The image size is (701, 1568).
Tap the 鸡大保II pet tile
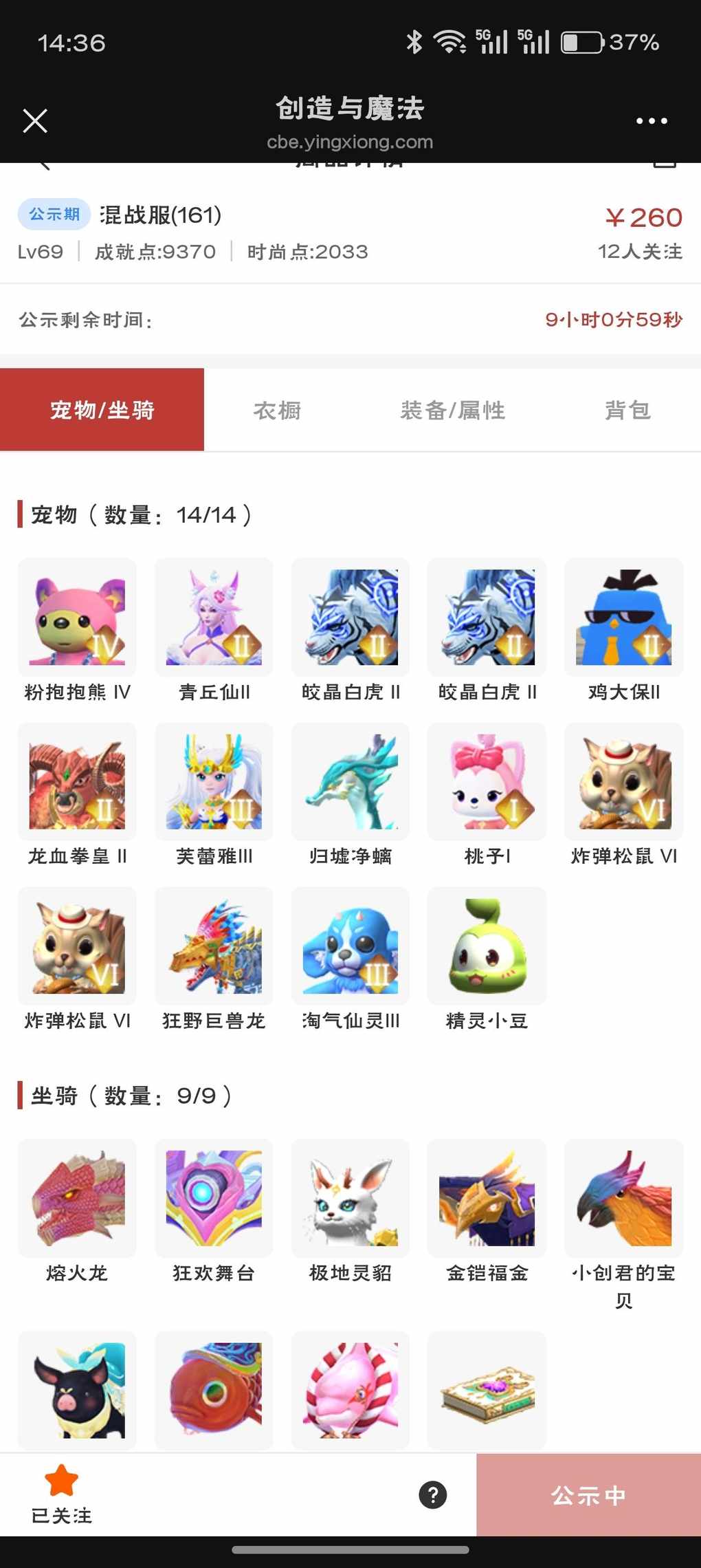point(623,618)
